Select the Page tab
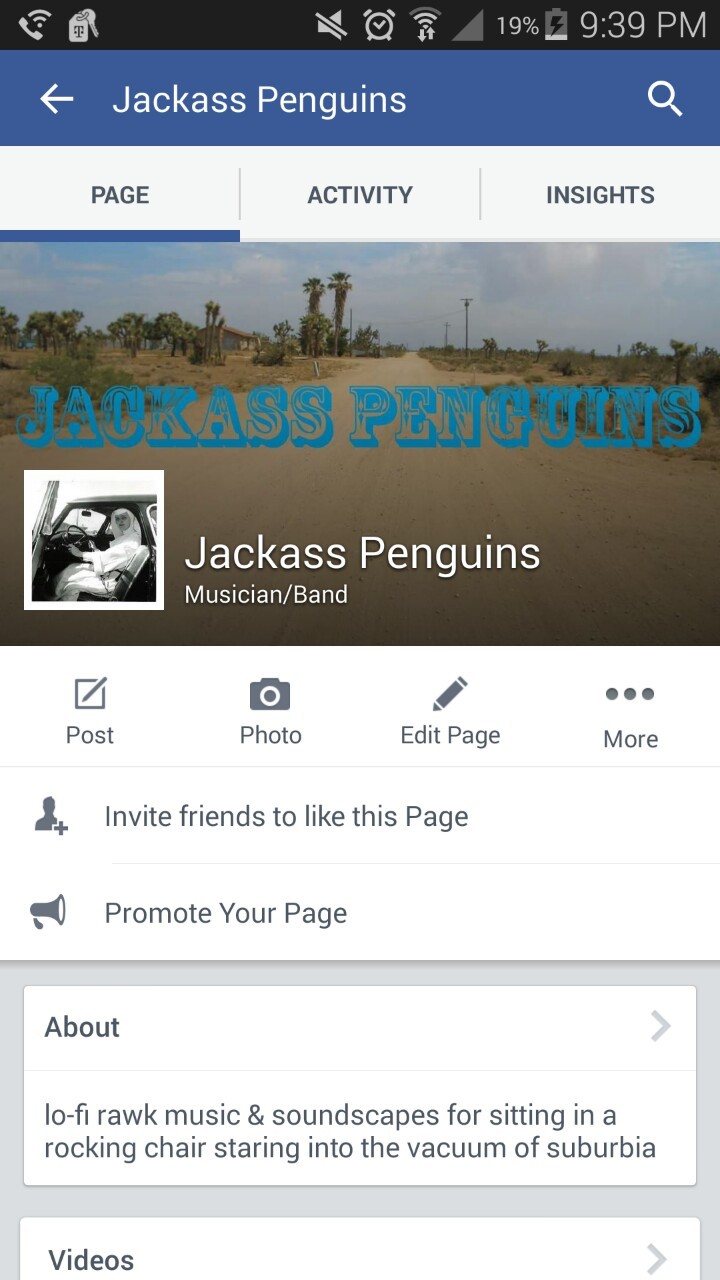The width and height of the screenshot is (720, 1280). (x=120, y=195)
